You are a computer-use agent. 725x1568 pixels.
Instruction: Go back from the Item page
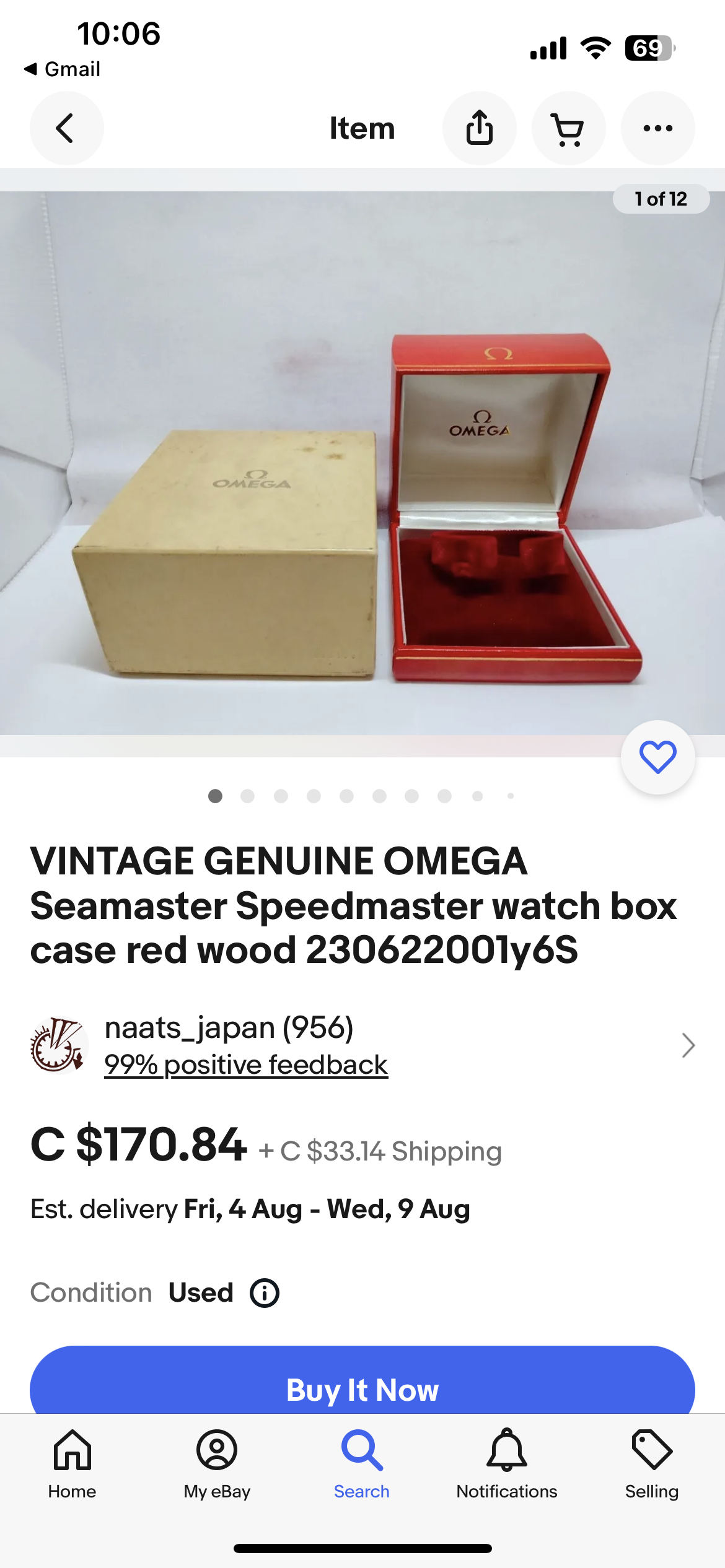[x=66, y=128]
